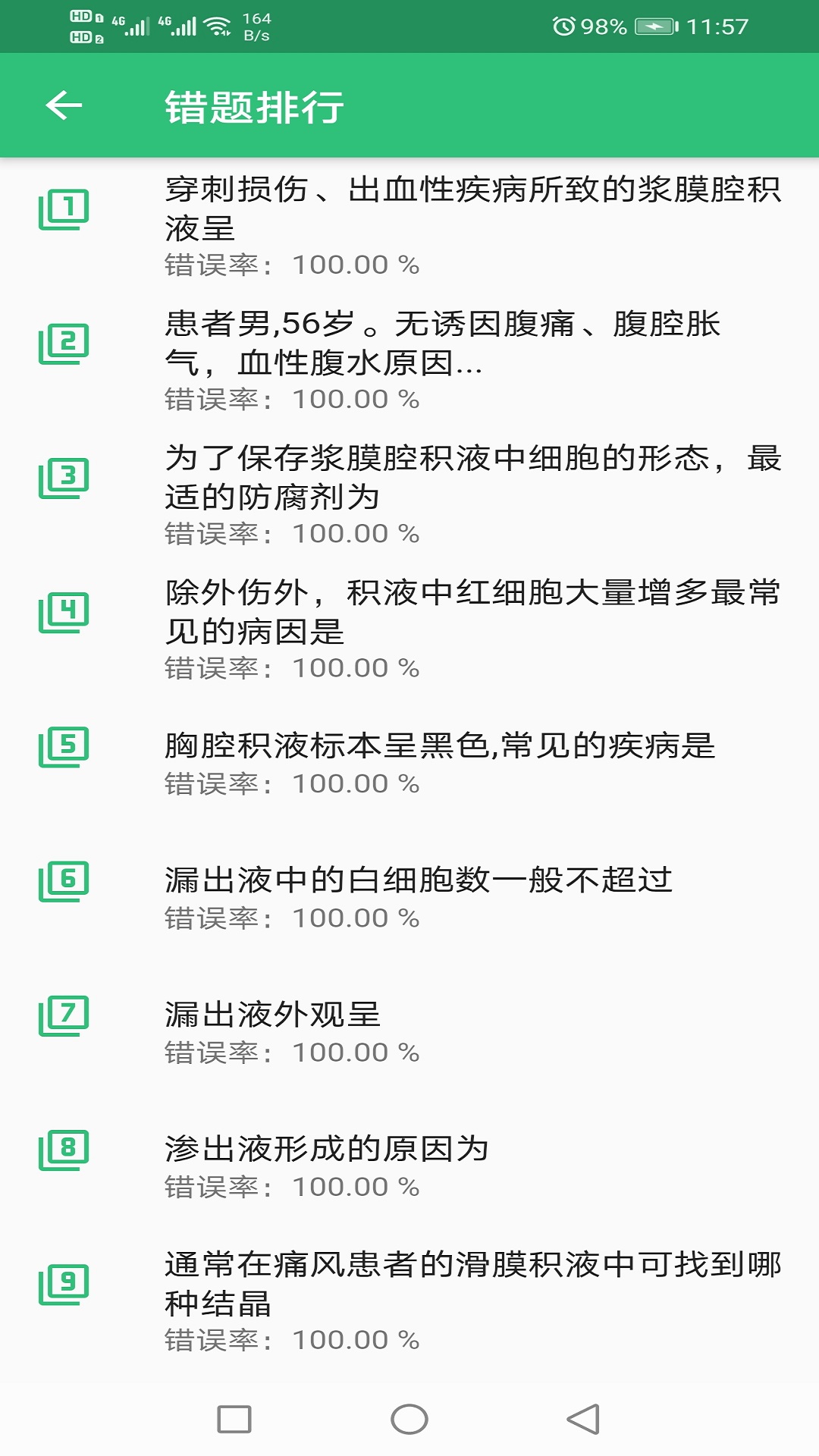Select the rank 7 icon next to 漏出液外观呈
This screenshot has width=819, height=1456.
(x=64, y=1015)
